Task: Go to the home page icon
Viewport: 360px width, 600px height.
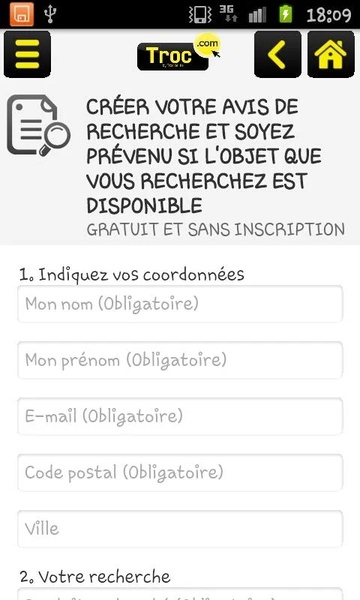Action: click(x=331, y=54)
